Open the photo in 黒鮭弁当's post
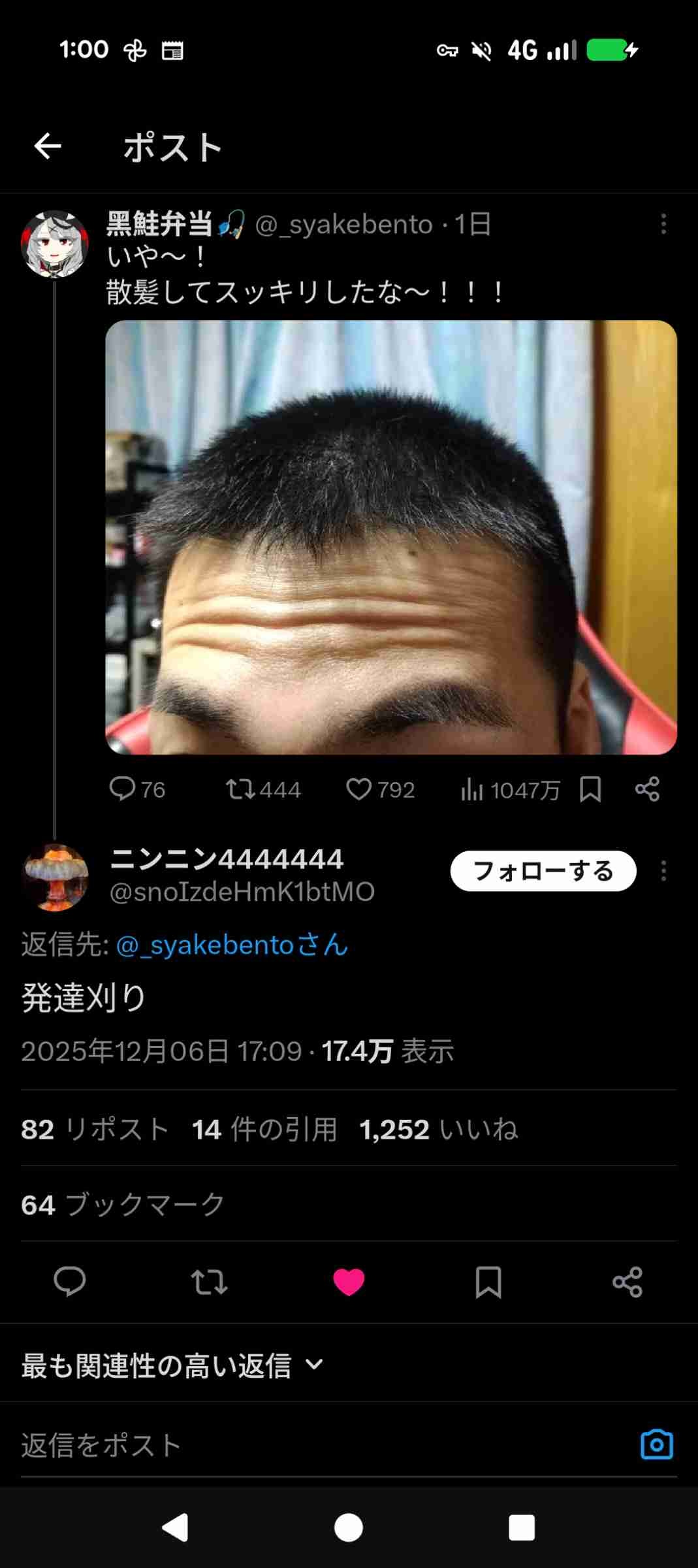698x1568 pixels. click(390, 537)
